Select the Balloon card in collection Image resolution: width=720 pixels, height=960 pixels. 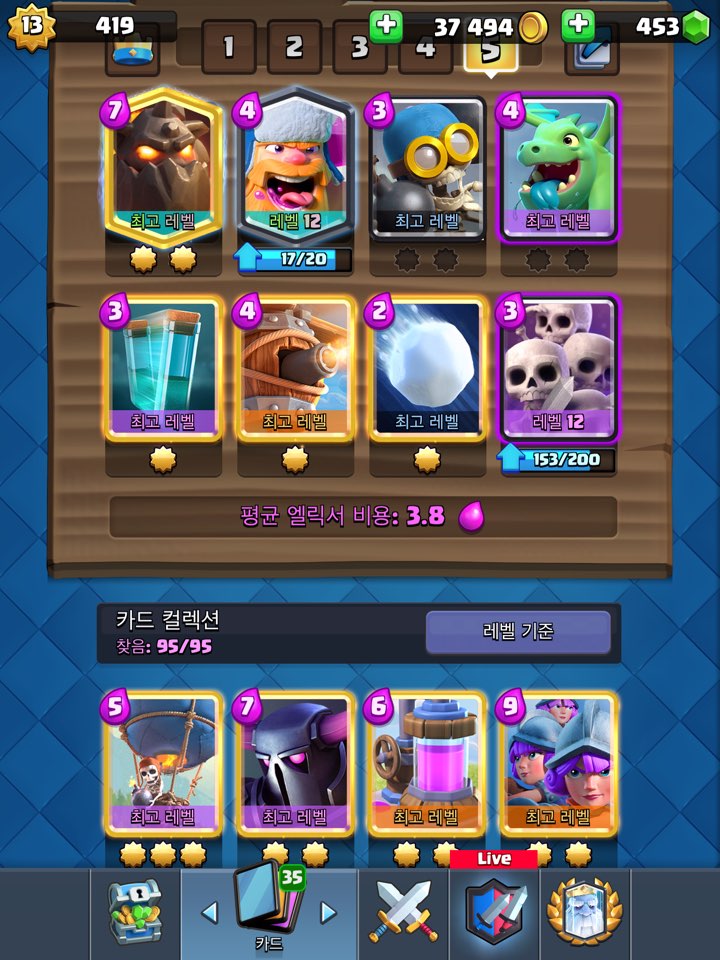[x=162, y=762]
